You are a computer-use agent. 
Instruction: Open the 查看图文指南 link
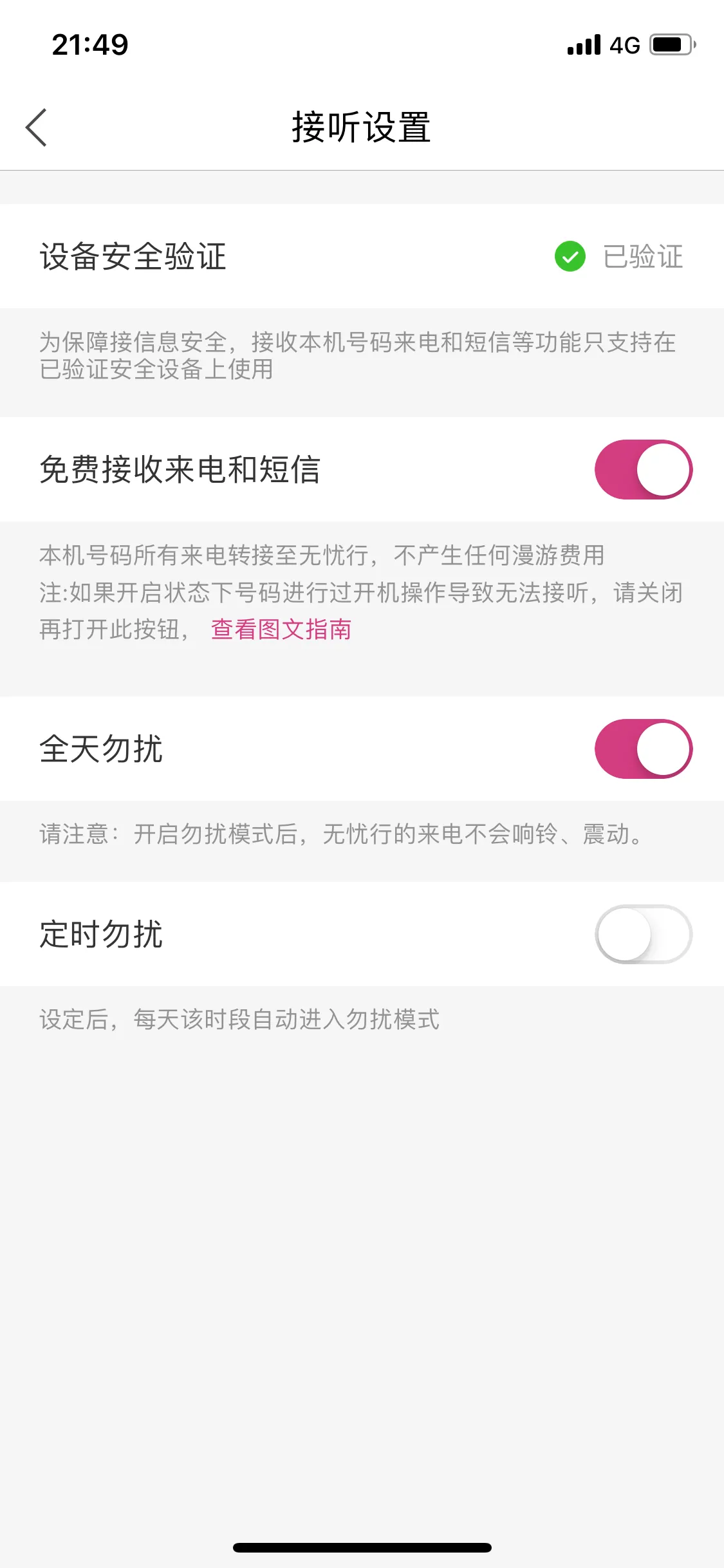point(281,630)
